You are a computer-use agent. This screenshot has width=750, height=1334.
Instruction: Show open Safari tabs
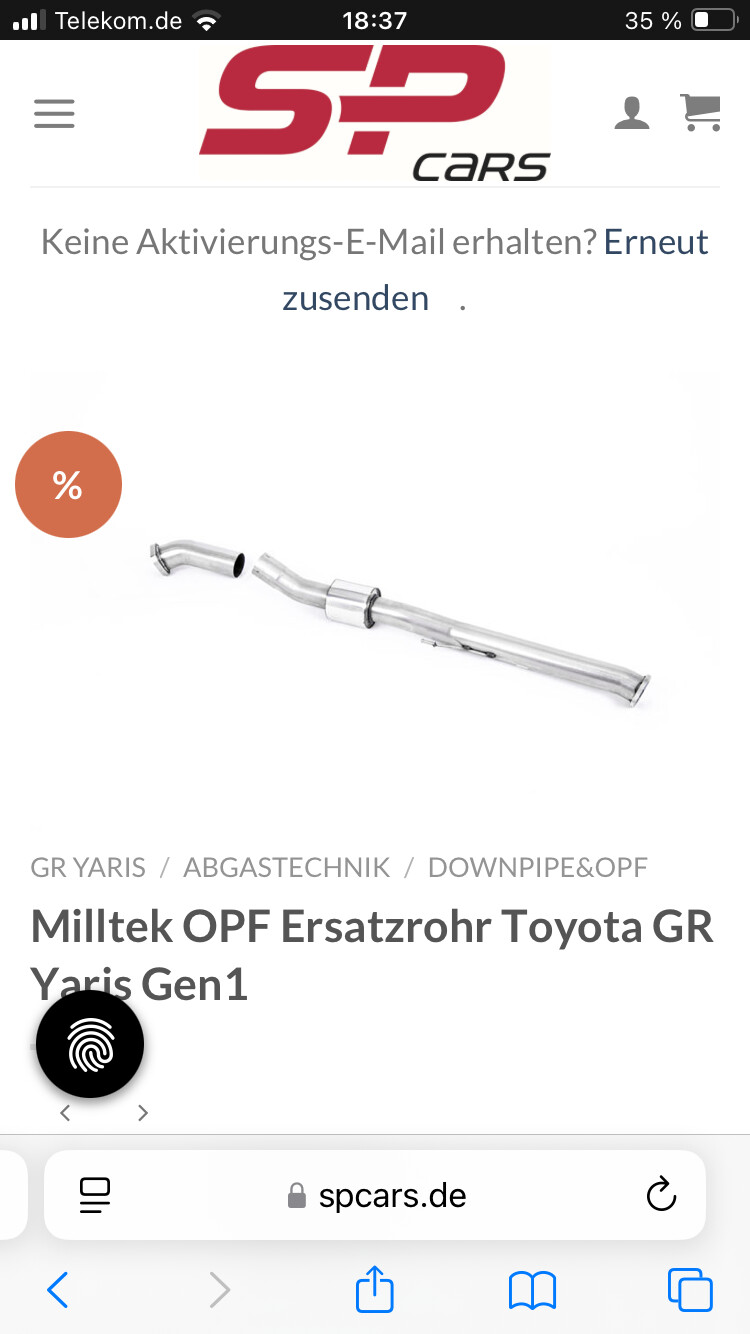690,1290
